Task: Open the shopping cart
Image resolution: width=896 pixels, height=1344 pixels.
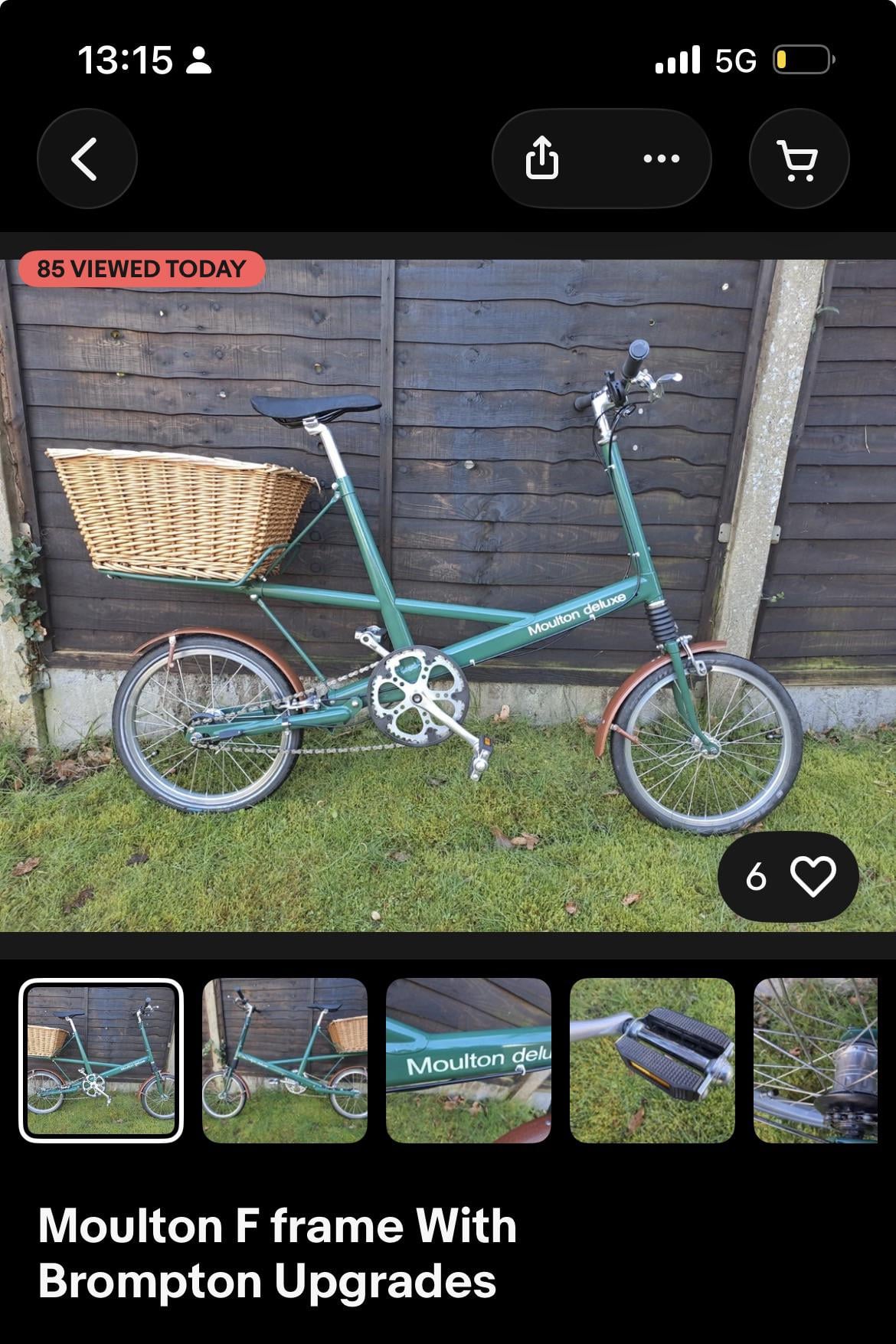Action: 799,159
